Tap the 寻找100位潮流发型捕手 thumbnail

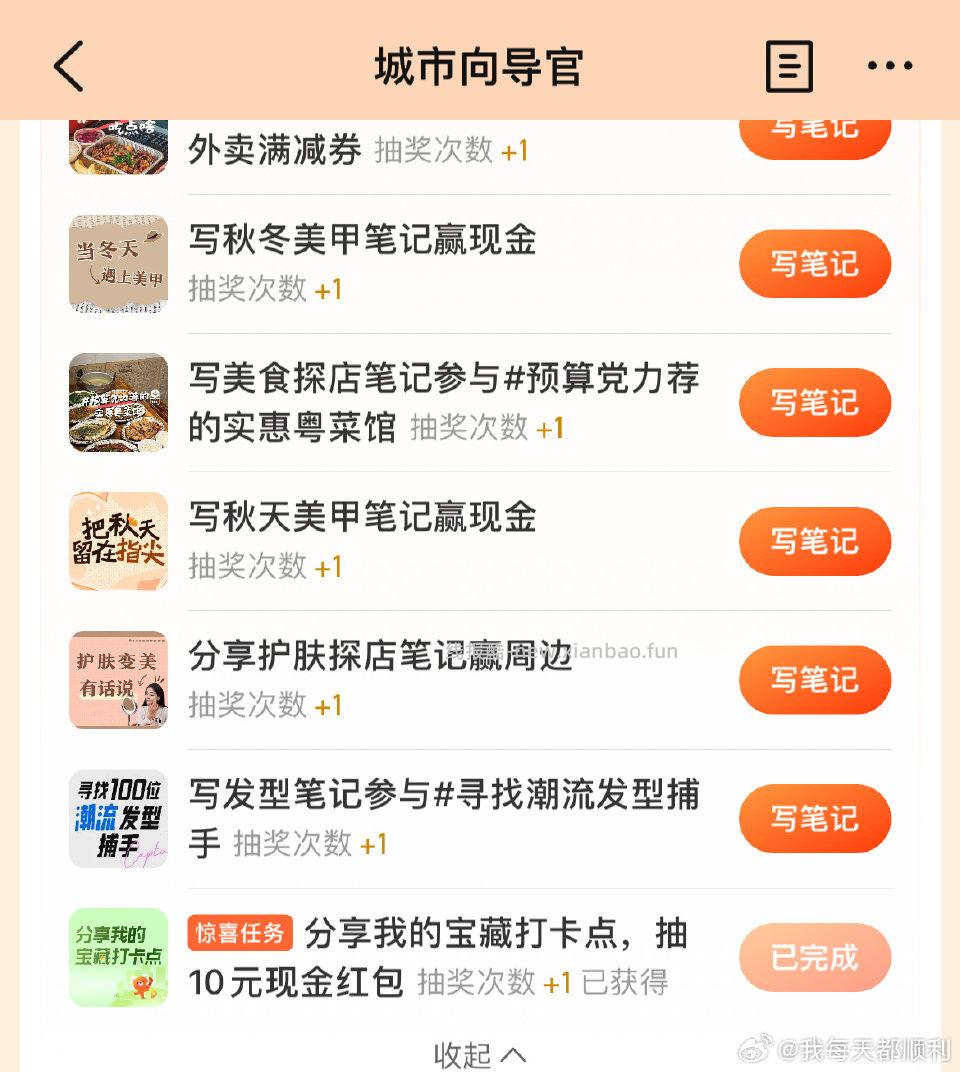118,818
